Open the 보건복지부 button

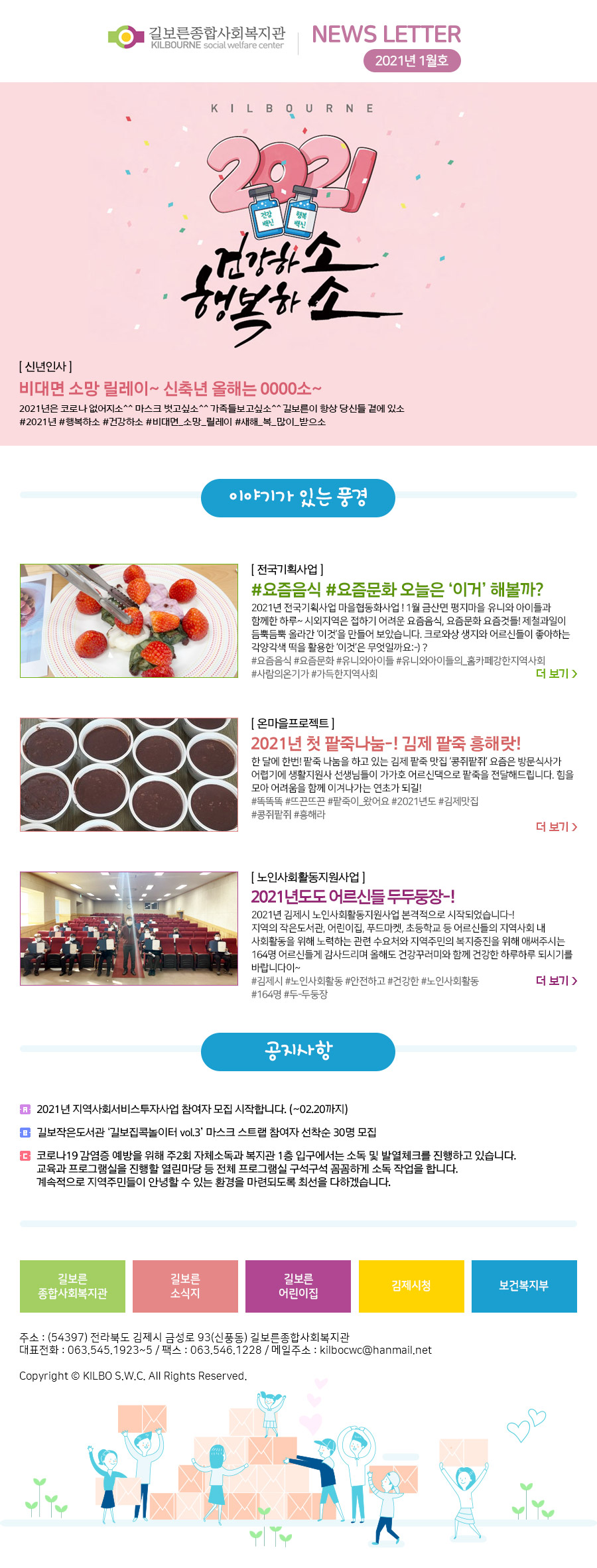(x=524, y=1286)
